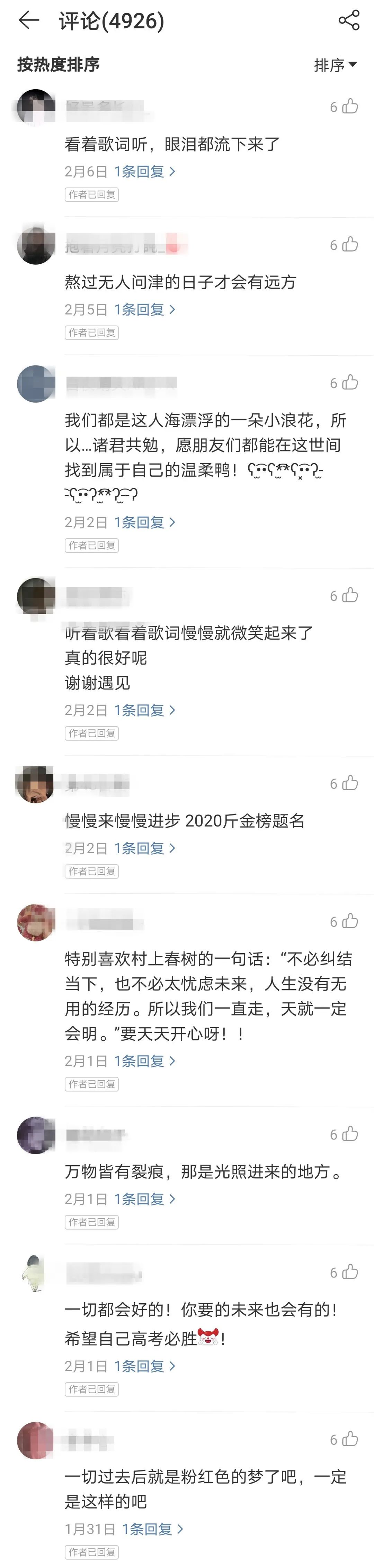Show the reply to the 小浪花 comment

coord(144,522)
